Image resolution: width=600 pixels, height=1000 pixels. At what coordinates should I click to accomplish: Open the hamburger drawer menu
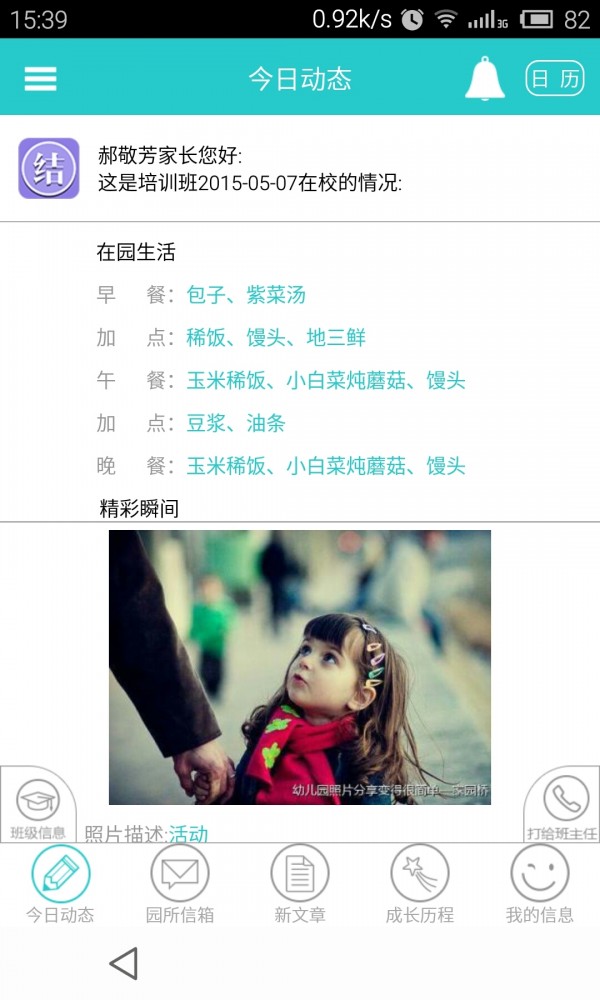(40, 79)
